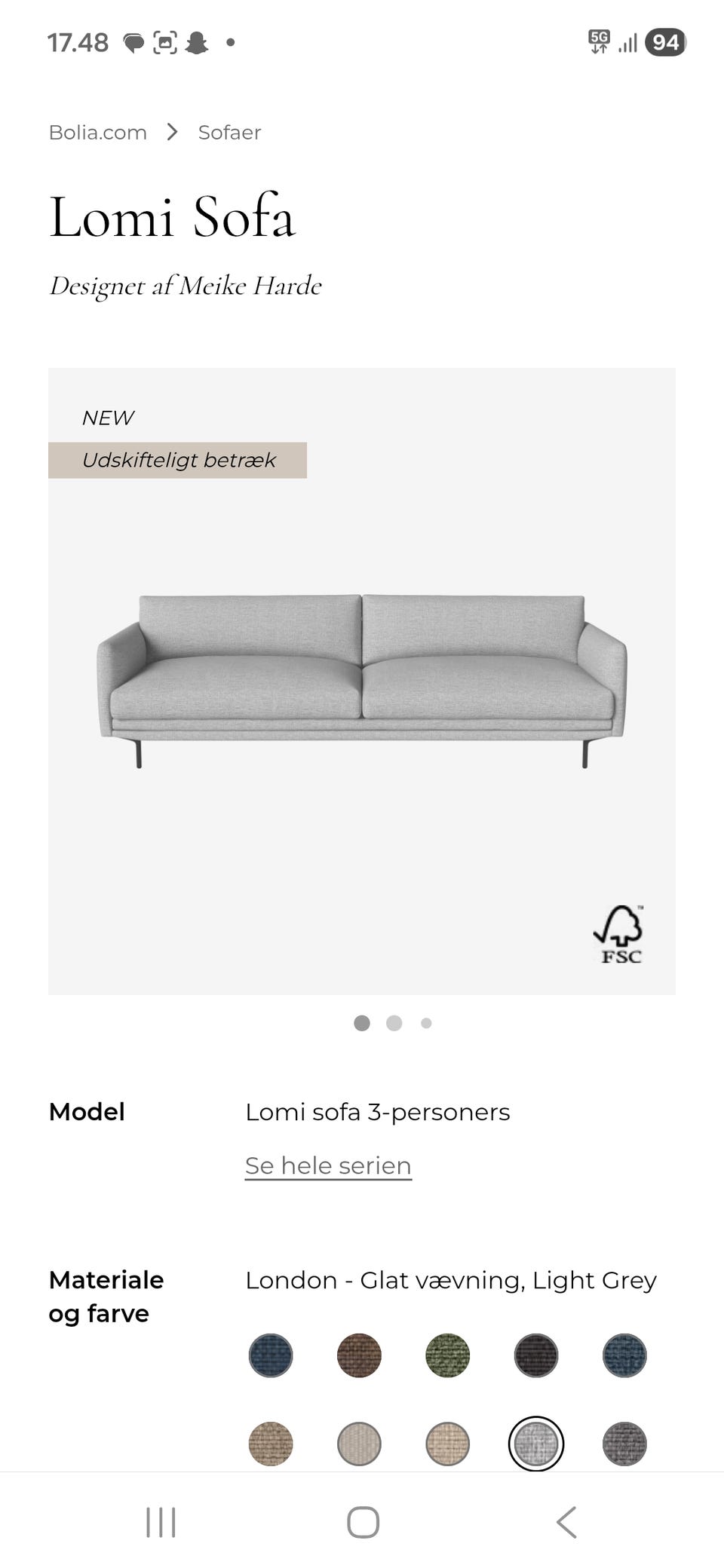Select the brown fabric swatch
The width and height of the screenshot is (724, 1568).
pyautogui.click(x=359, y=1355)
